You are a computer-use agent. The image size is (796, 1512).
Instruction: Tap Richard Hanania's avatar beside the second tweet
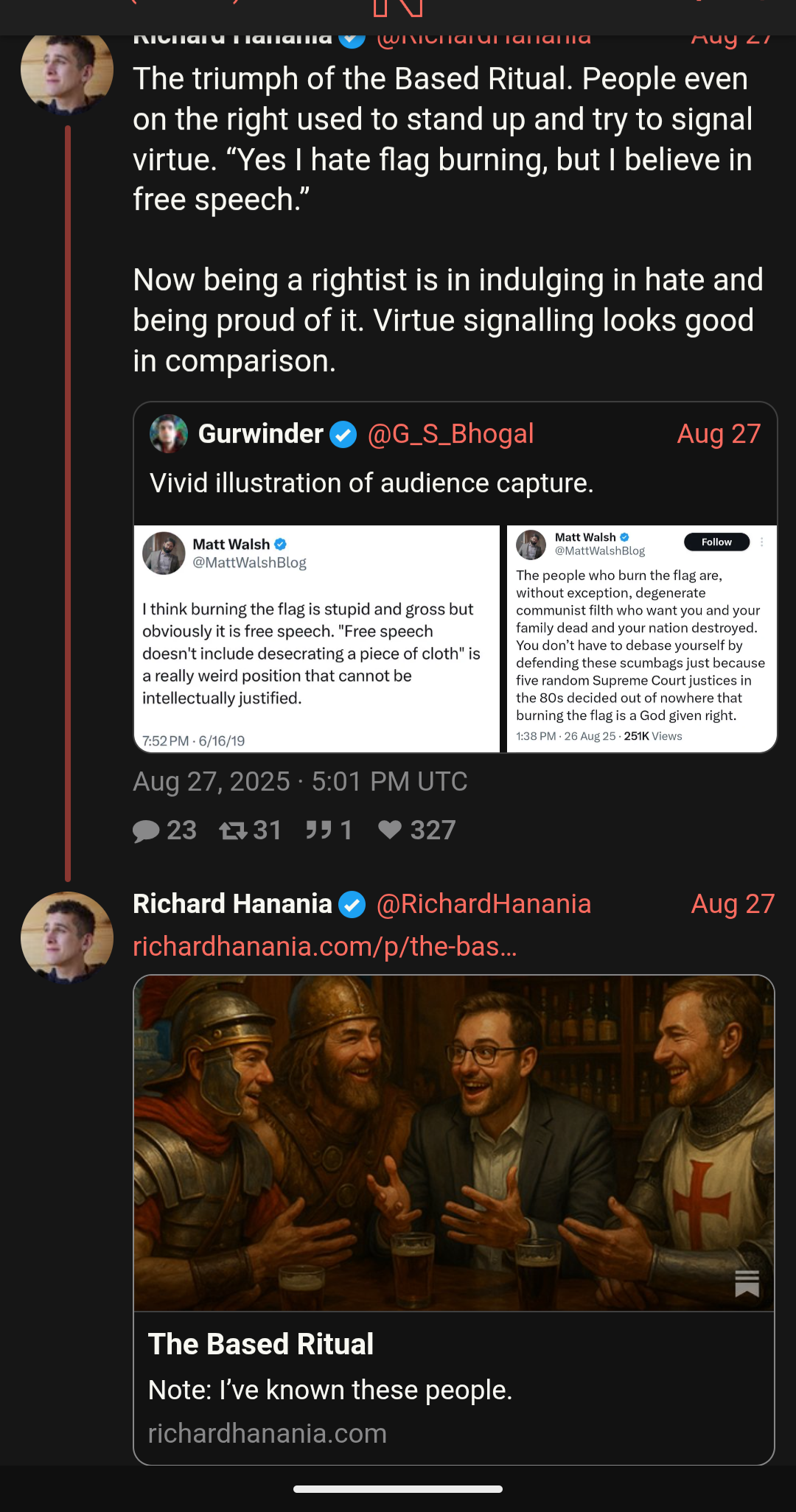[67, 937]
